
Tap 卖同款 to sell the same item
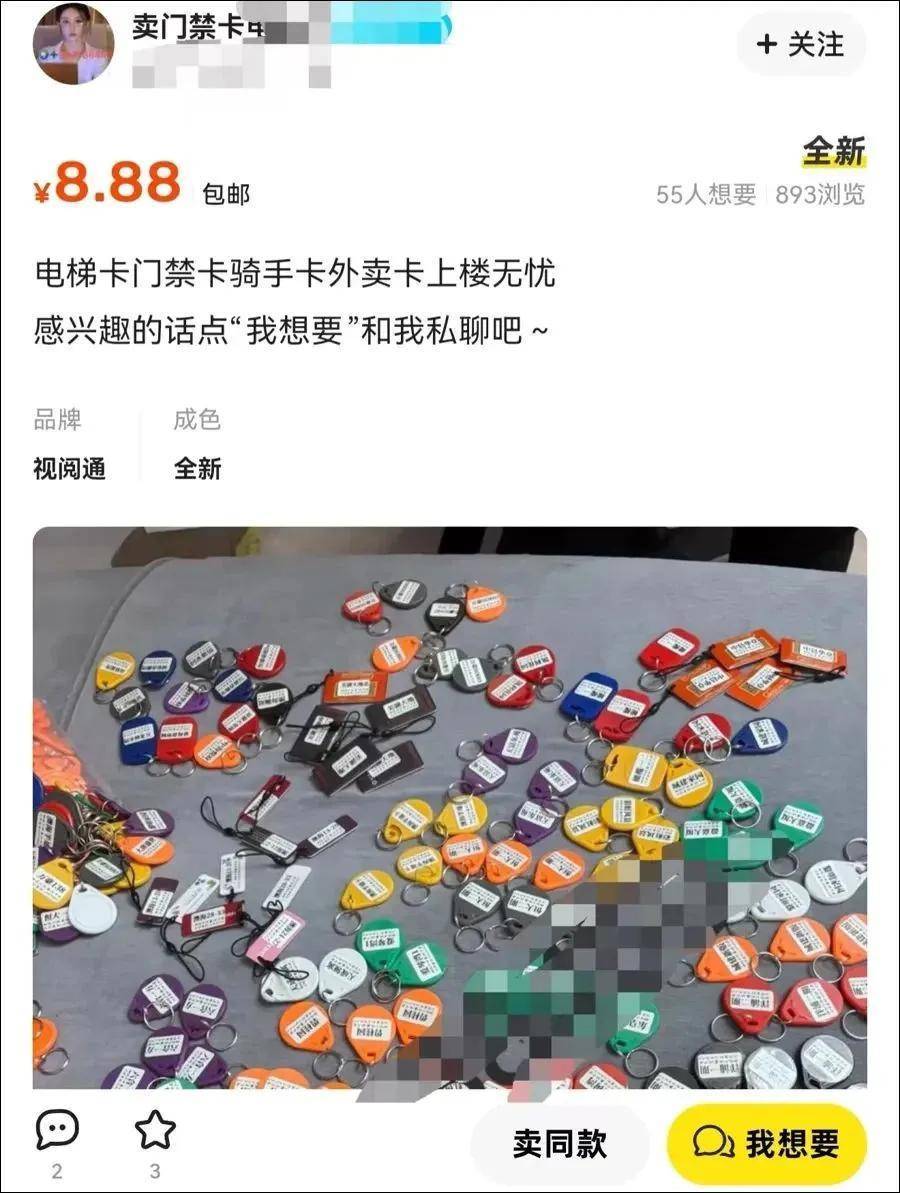tap(559, 1144)
